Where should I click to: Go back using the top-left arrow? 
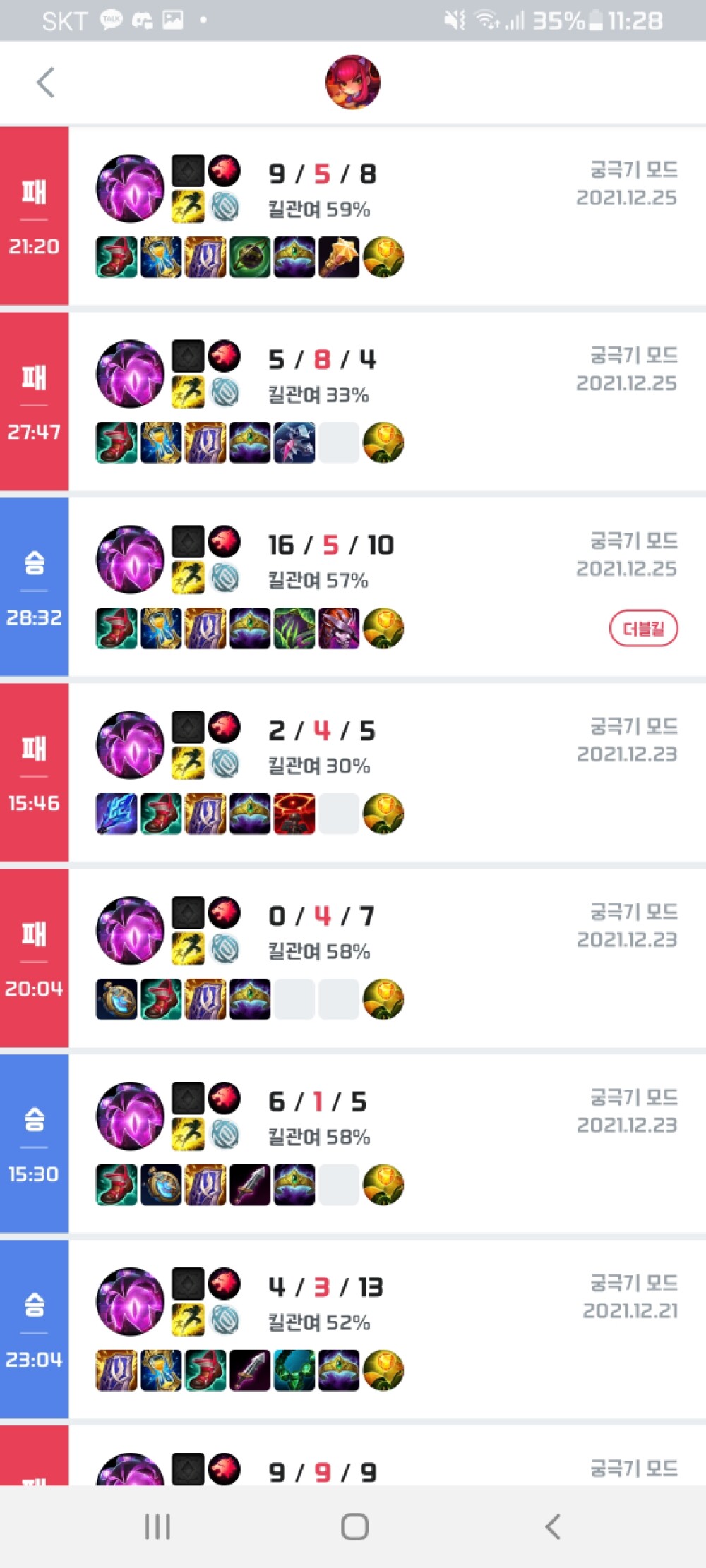pos(45,83)
